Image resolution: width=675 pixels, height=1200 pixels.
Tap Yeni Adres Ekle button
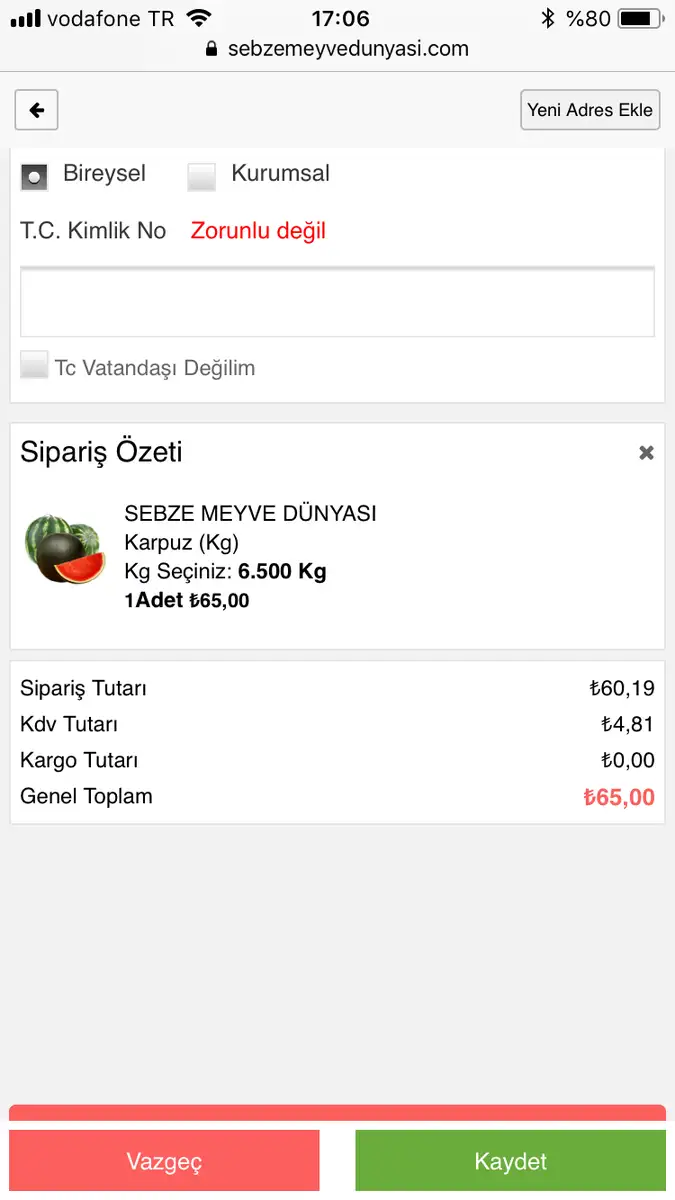590,110
